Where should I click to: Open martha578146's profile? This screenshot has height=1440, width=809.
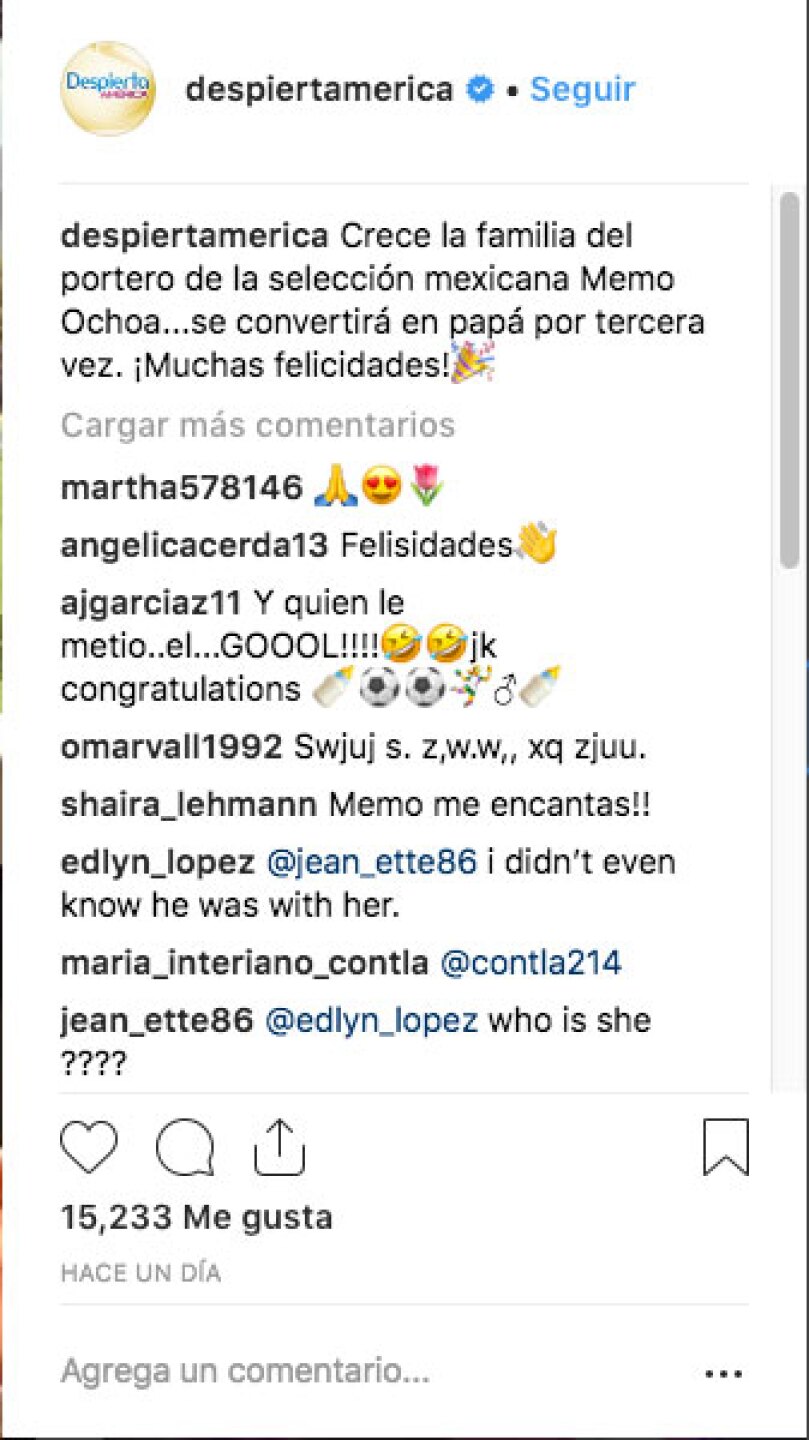point(181,487)
